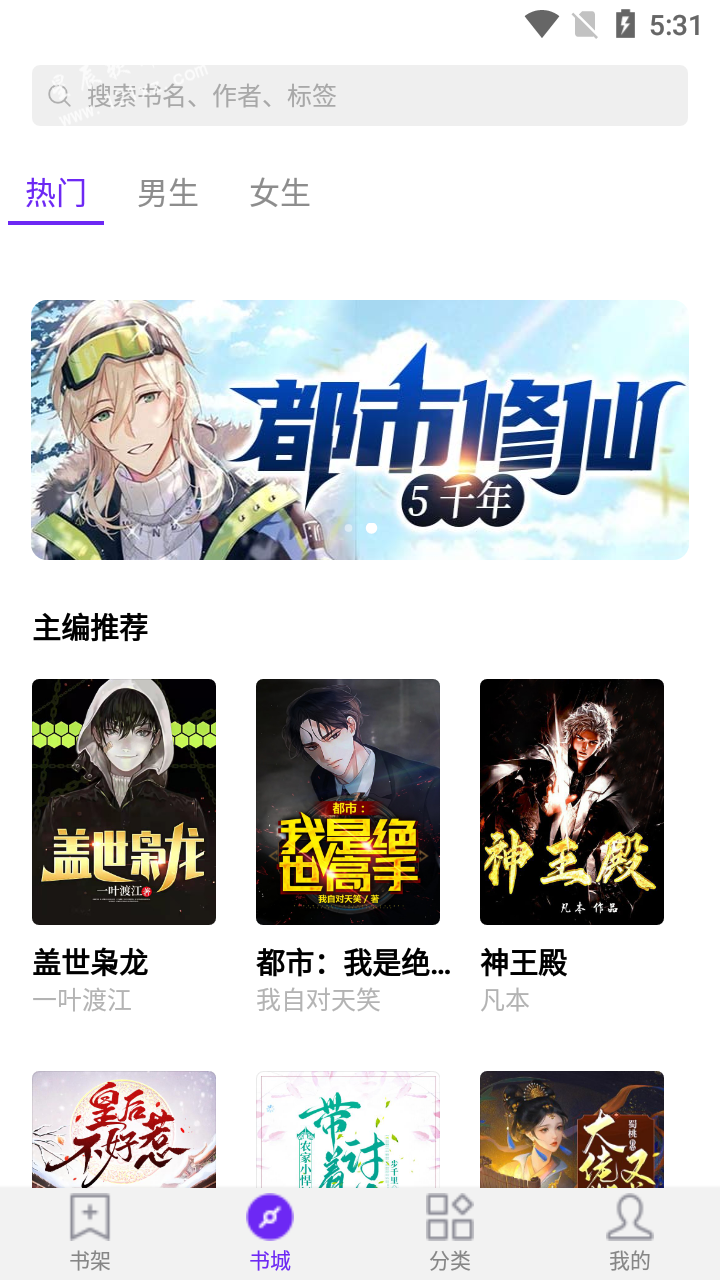Tap the search box for book titles
Screen dimensions: 720x1280
click(360, 96)
